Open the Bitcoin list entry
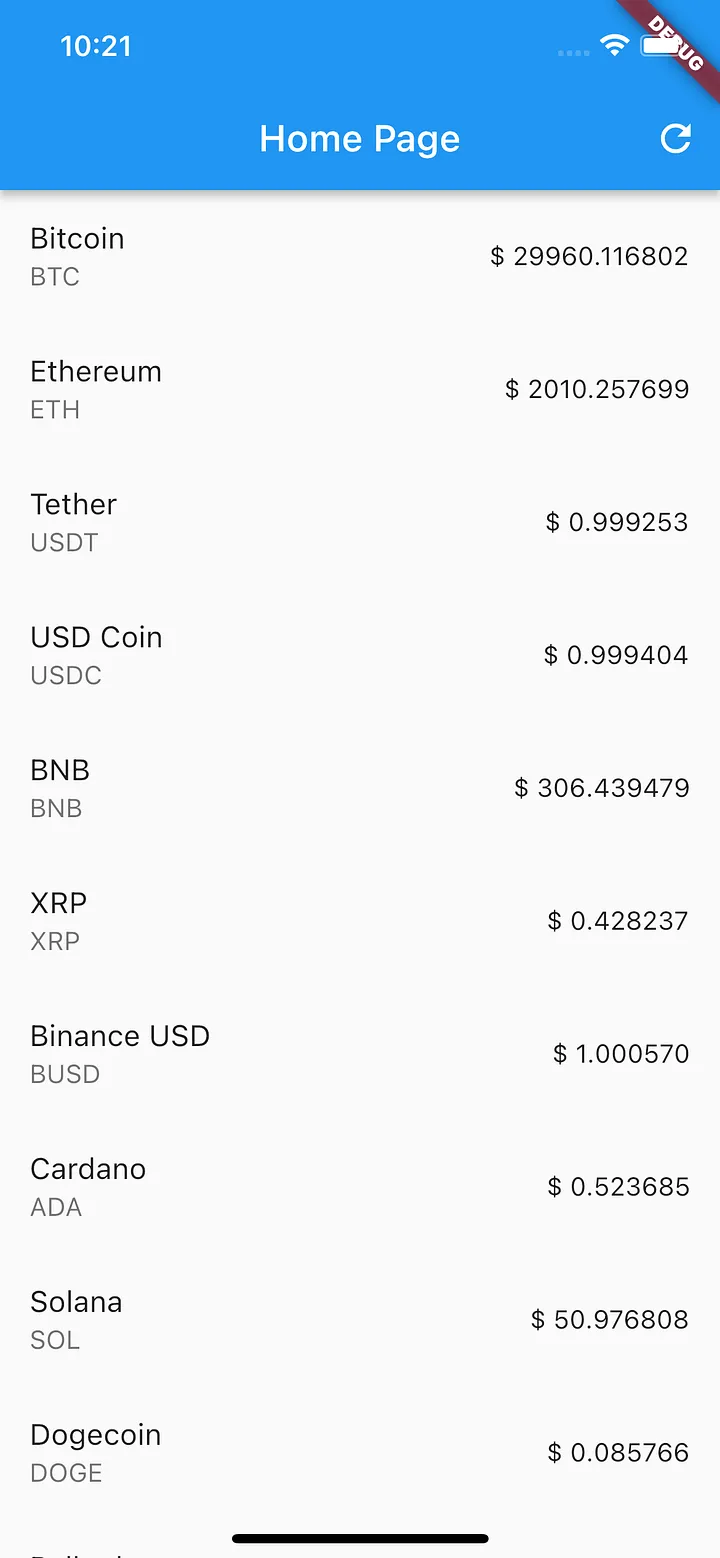 click(x=360, y=255)
